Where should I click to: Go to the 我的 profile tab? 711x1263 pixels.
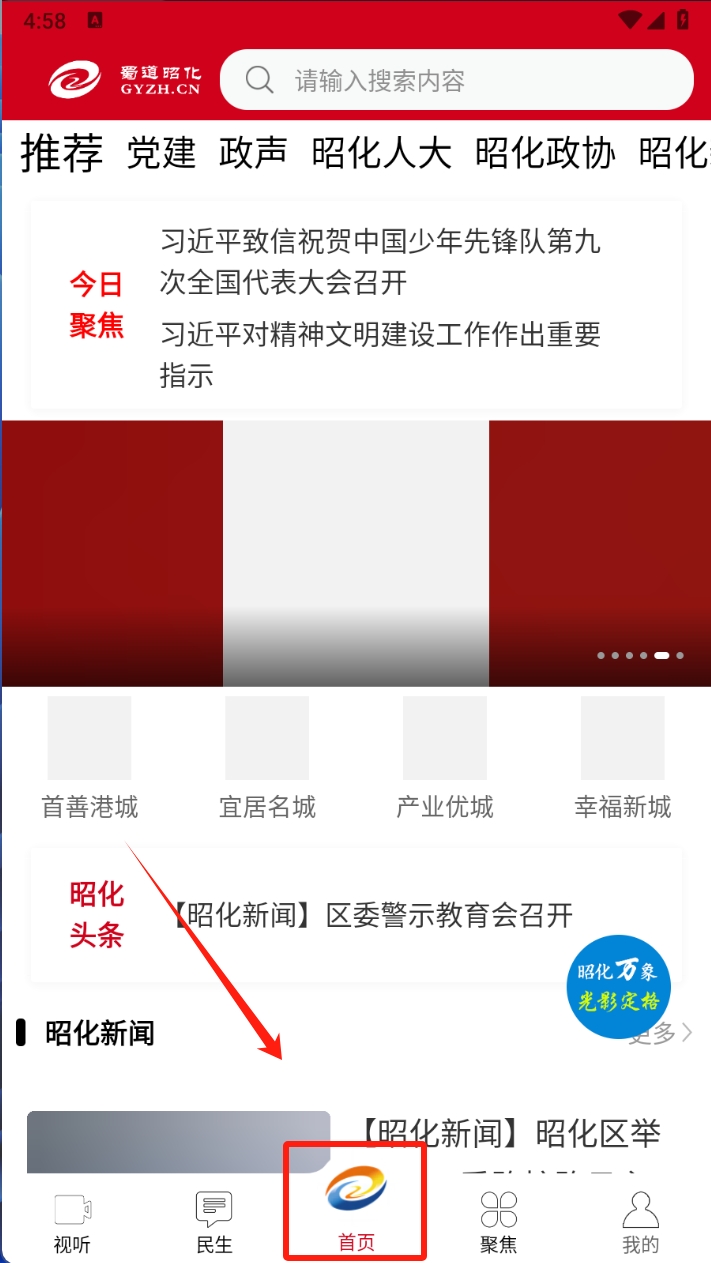click(640, 1222)
